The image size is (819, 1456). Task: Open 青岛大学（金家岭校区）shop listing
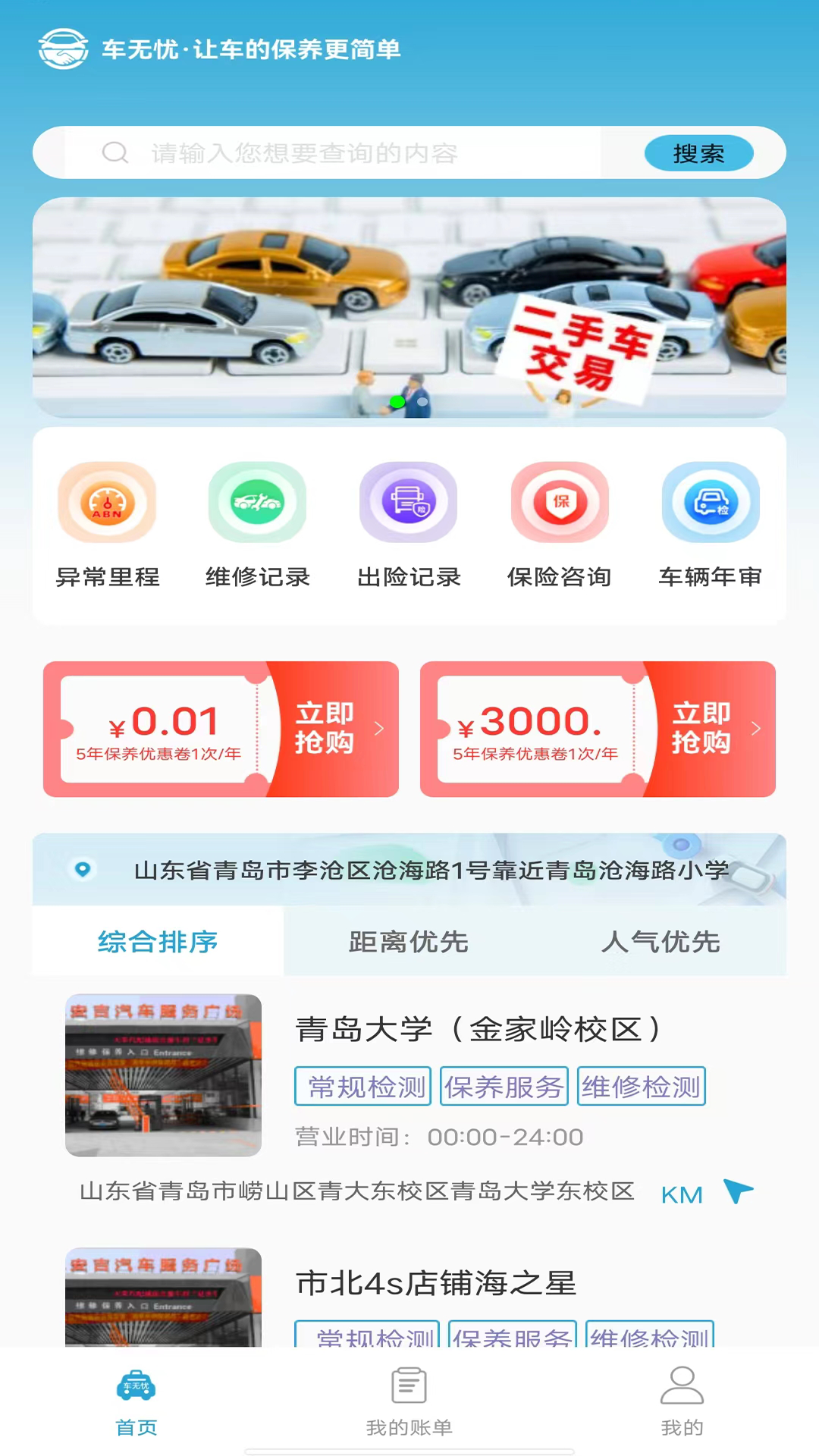pos(478,1030)
